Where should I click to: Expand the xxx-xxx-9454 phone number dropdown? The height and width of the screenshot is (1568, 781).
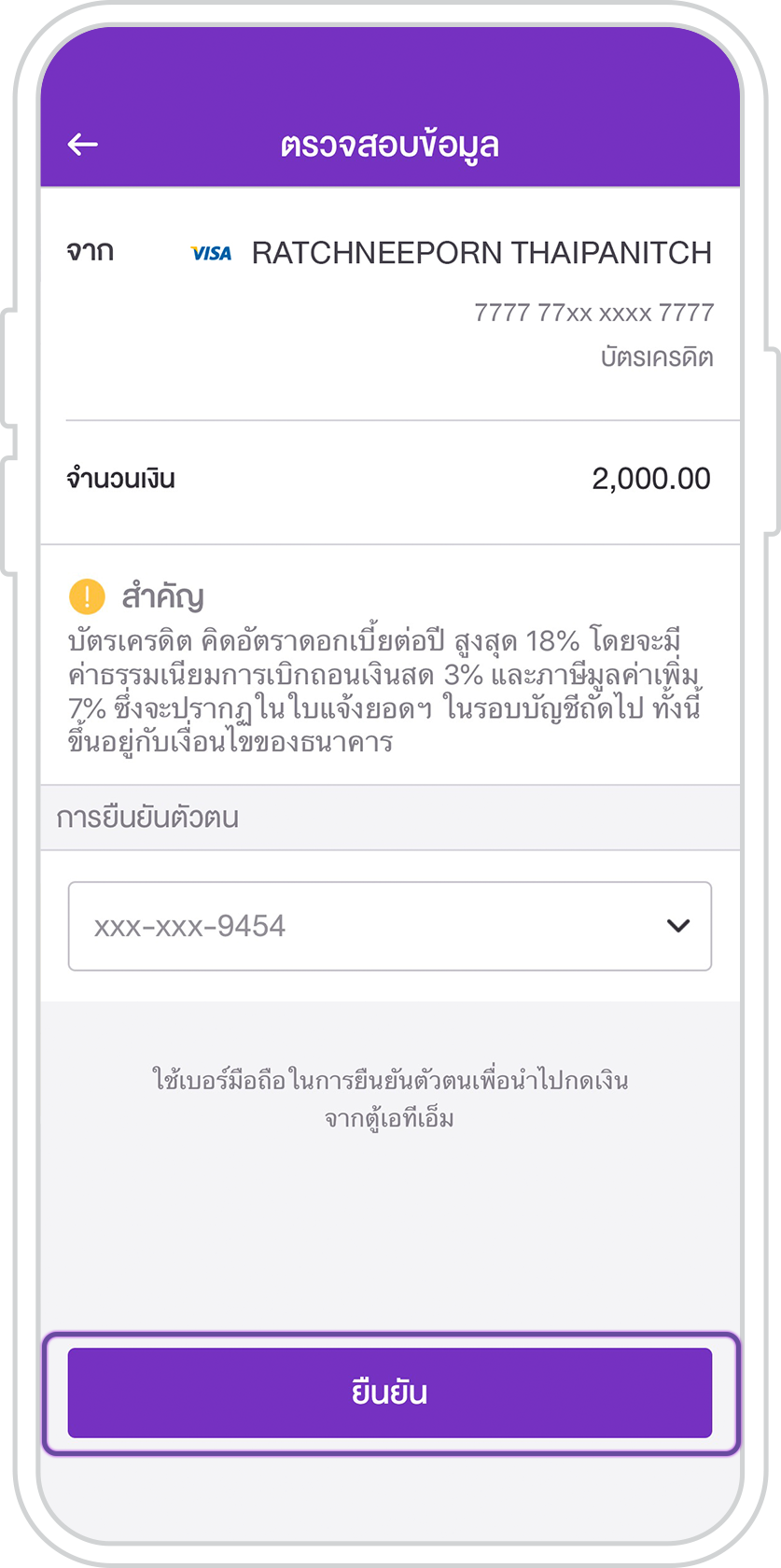[x=390, y=926]
